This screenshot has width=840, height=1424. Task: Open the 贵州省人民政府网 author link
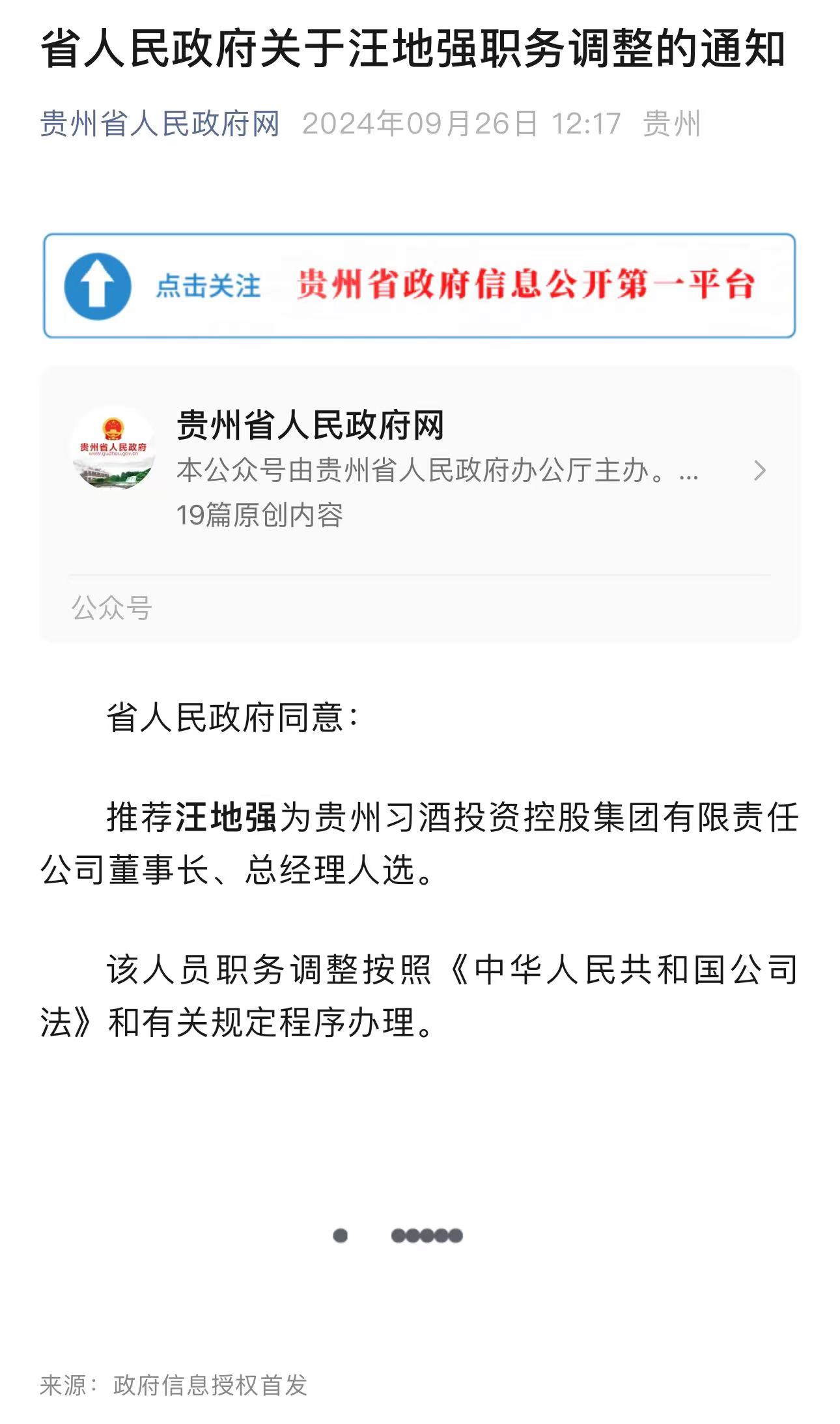pos(160,123)
